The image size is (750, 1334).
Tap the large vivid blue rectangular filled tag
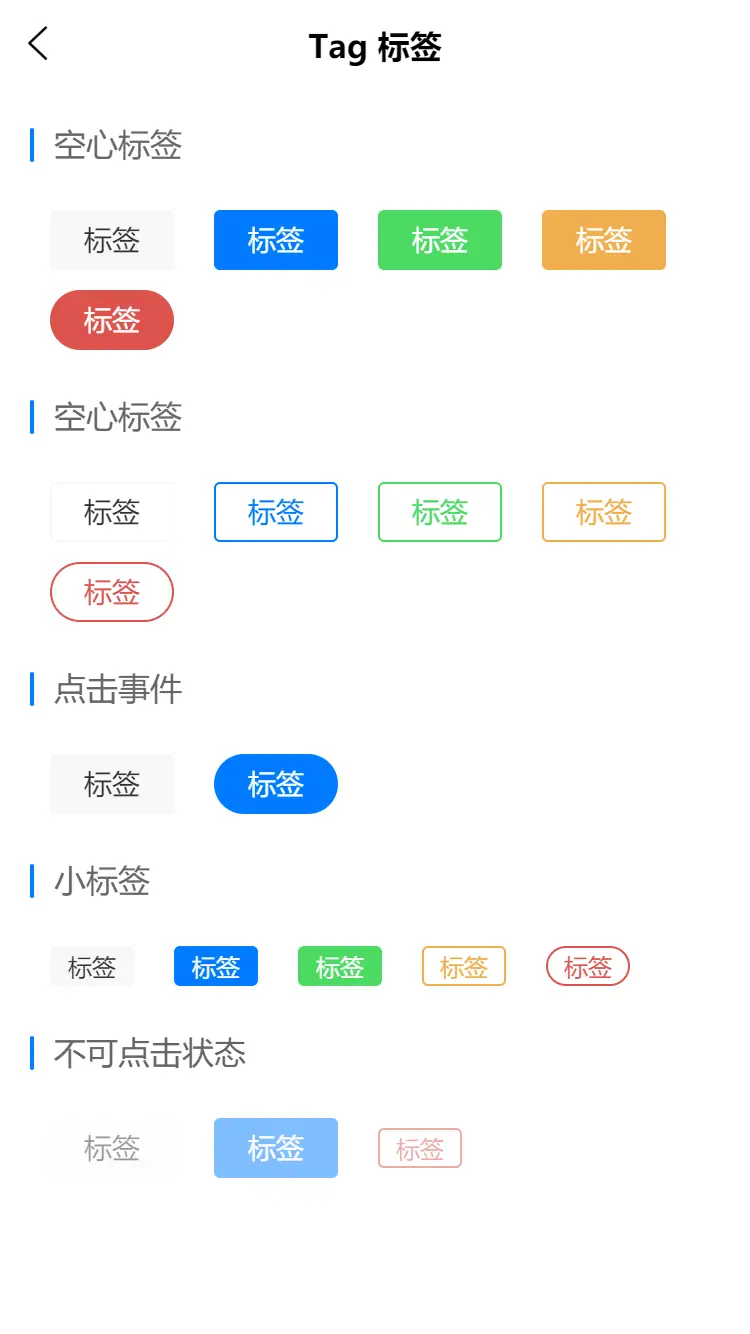276,240
